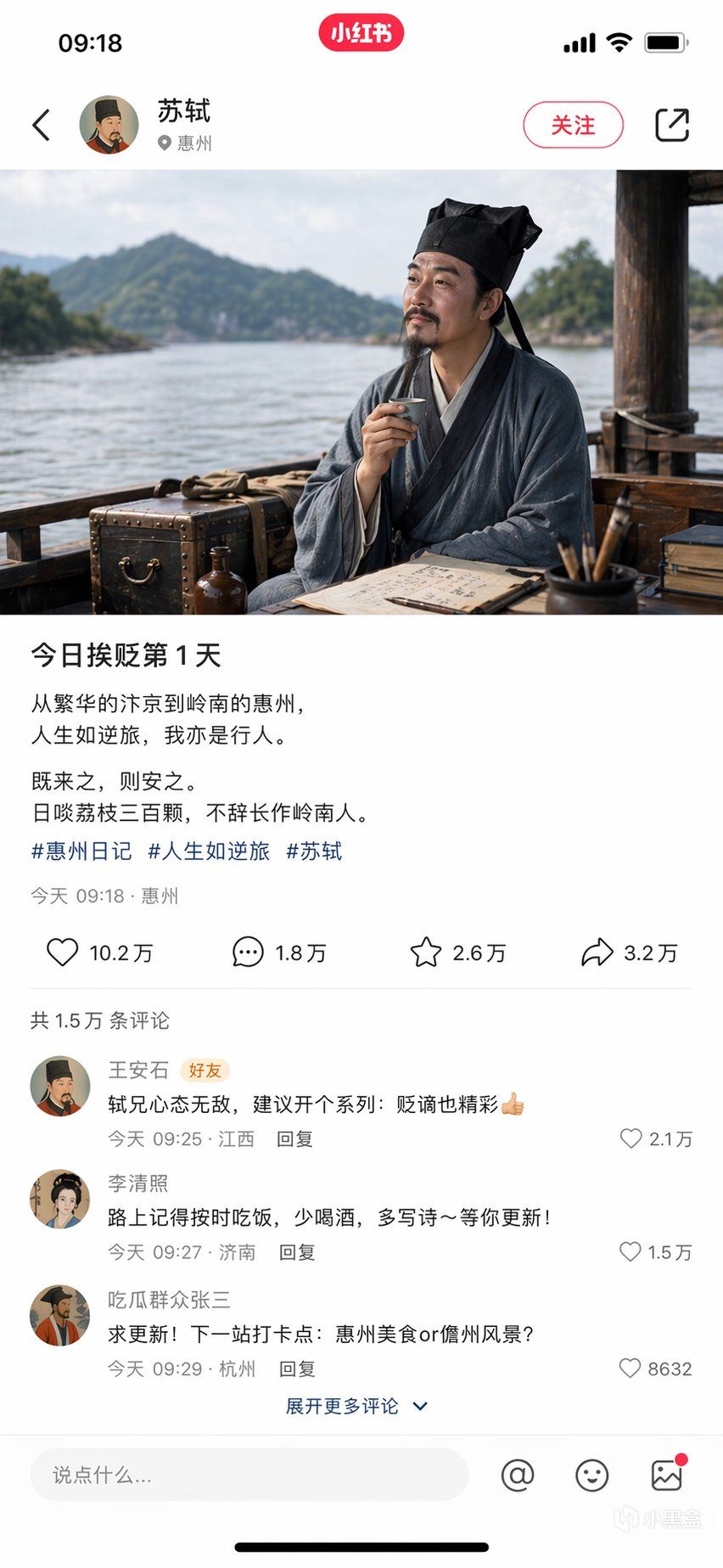Open the #惠州日记 hashtag

(x=81, y=851)
